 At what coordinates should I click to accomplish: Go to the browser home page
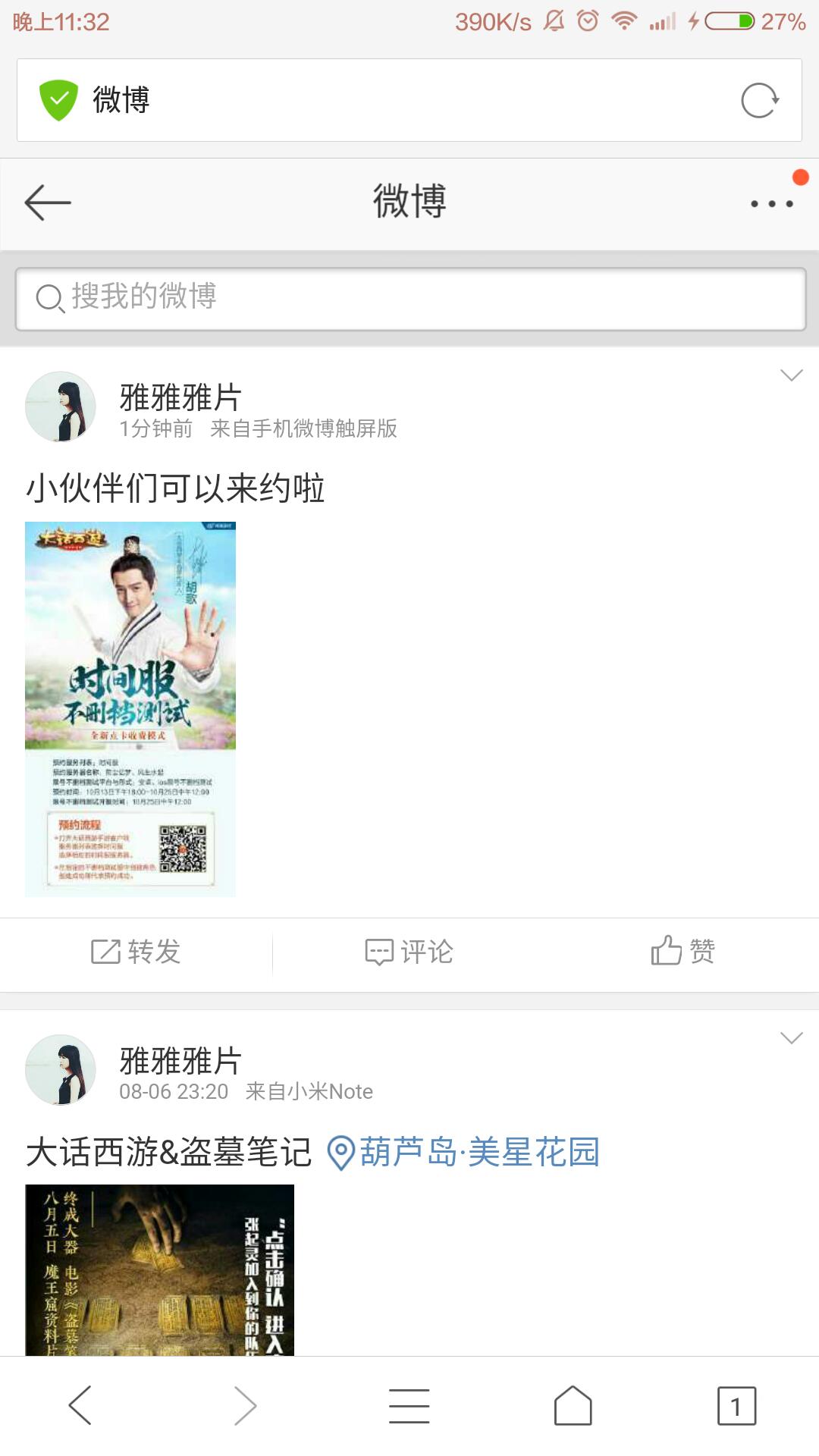(x=573, y=1406)
